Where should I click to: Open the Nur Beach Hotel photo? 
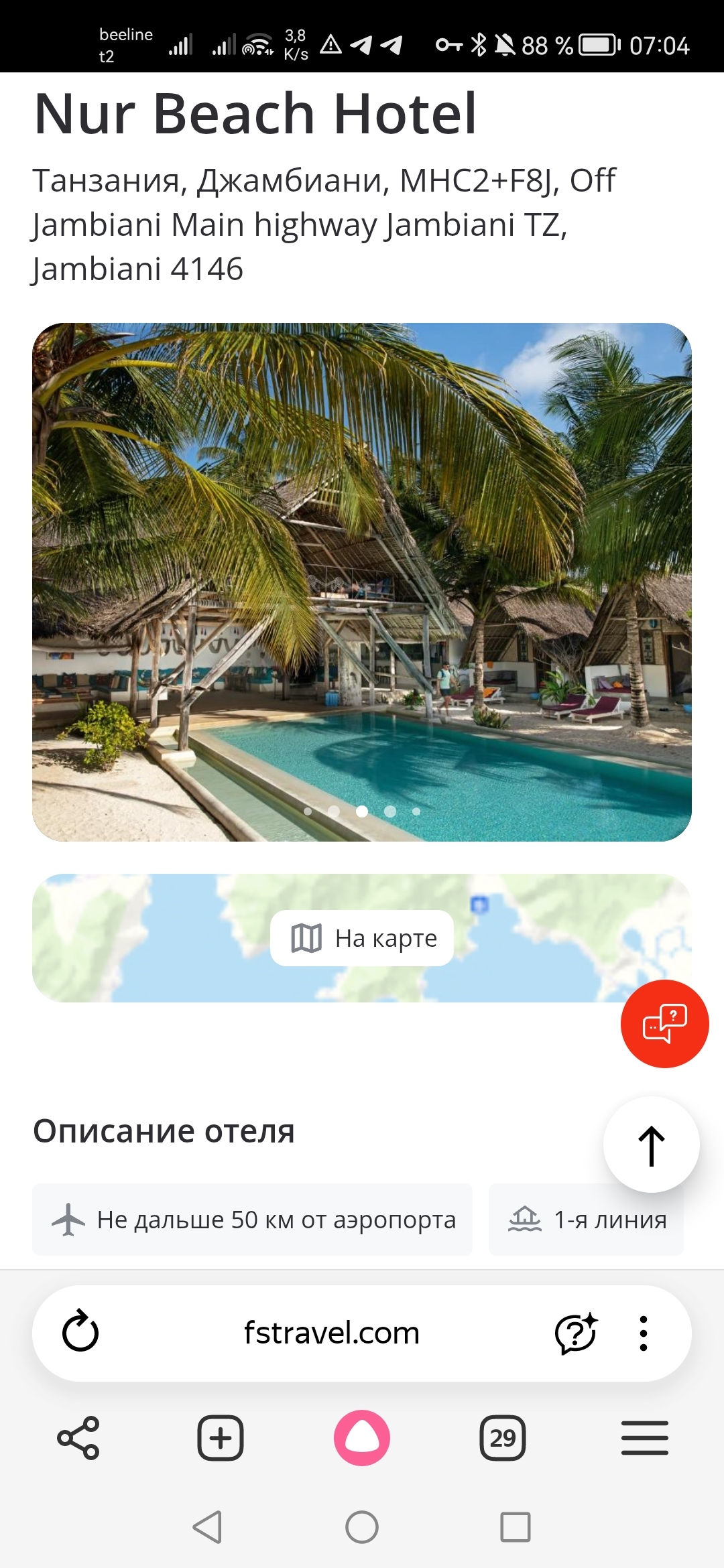[x=362, y=582]
